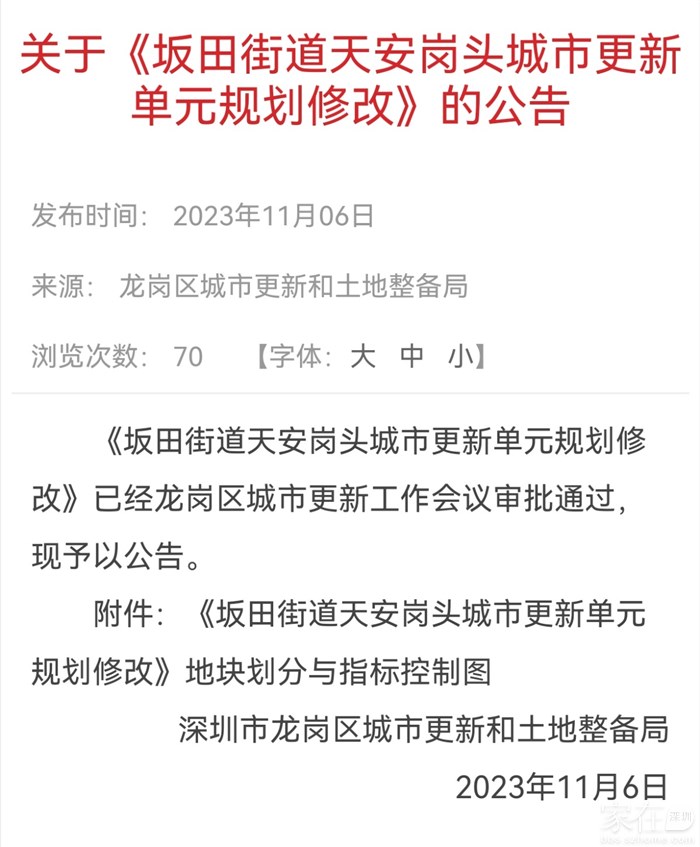The height and width of the screenshot is (847, 700).
Task: Set the font size to 大 (large)
Action: pyautogui.click(x=362, y=356)
